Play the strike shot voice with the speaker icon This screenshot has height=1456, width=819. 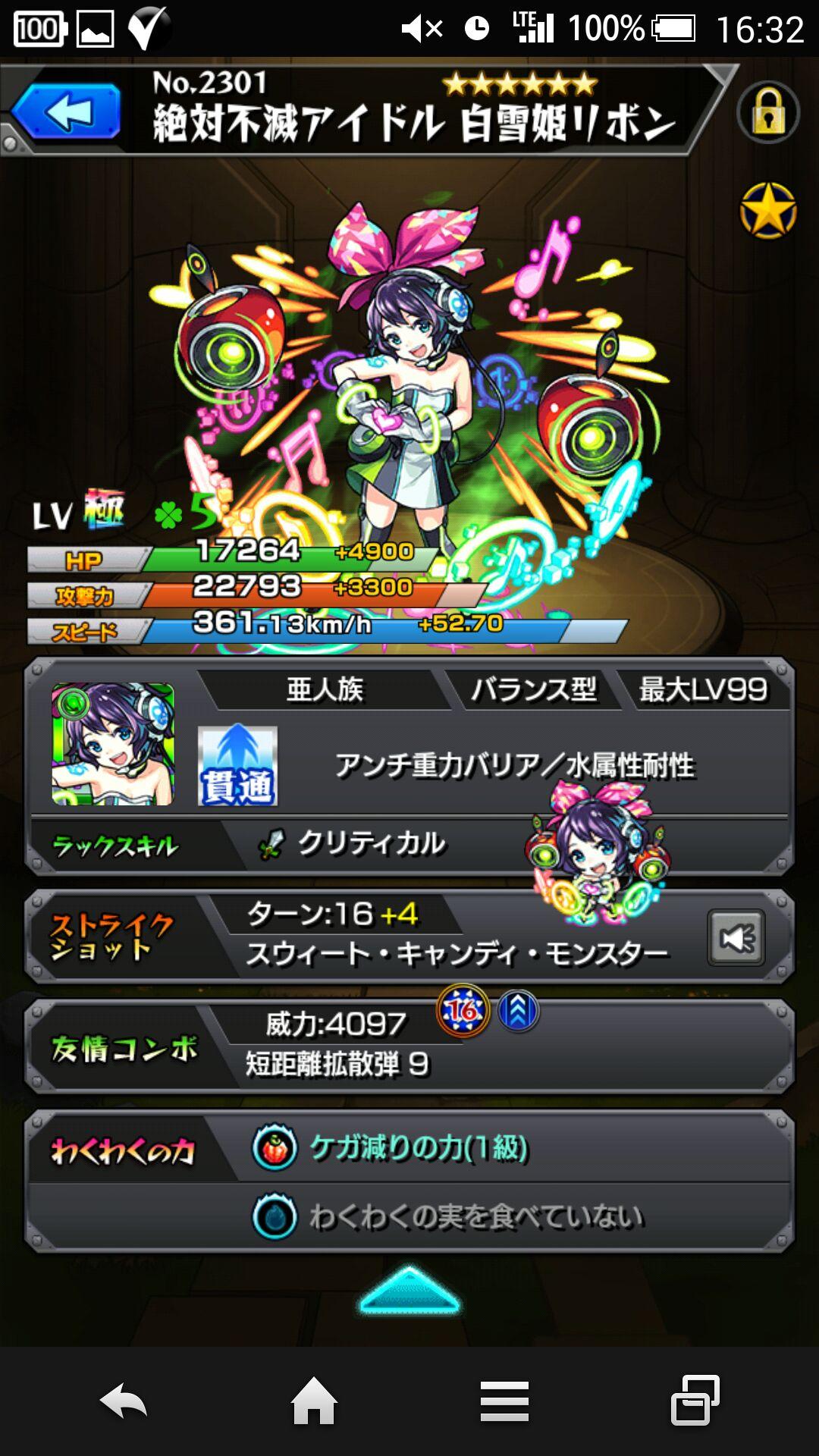(736, 938)
